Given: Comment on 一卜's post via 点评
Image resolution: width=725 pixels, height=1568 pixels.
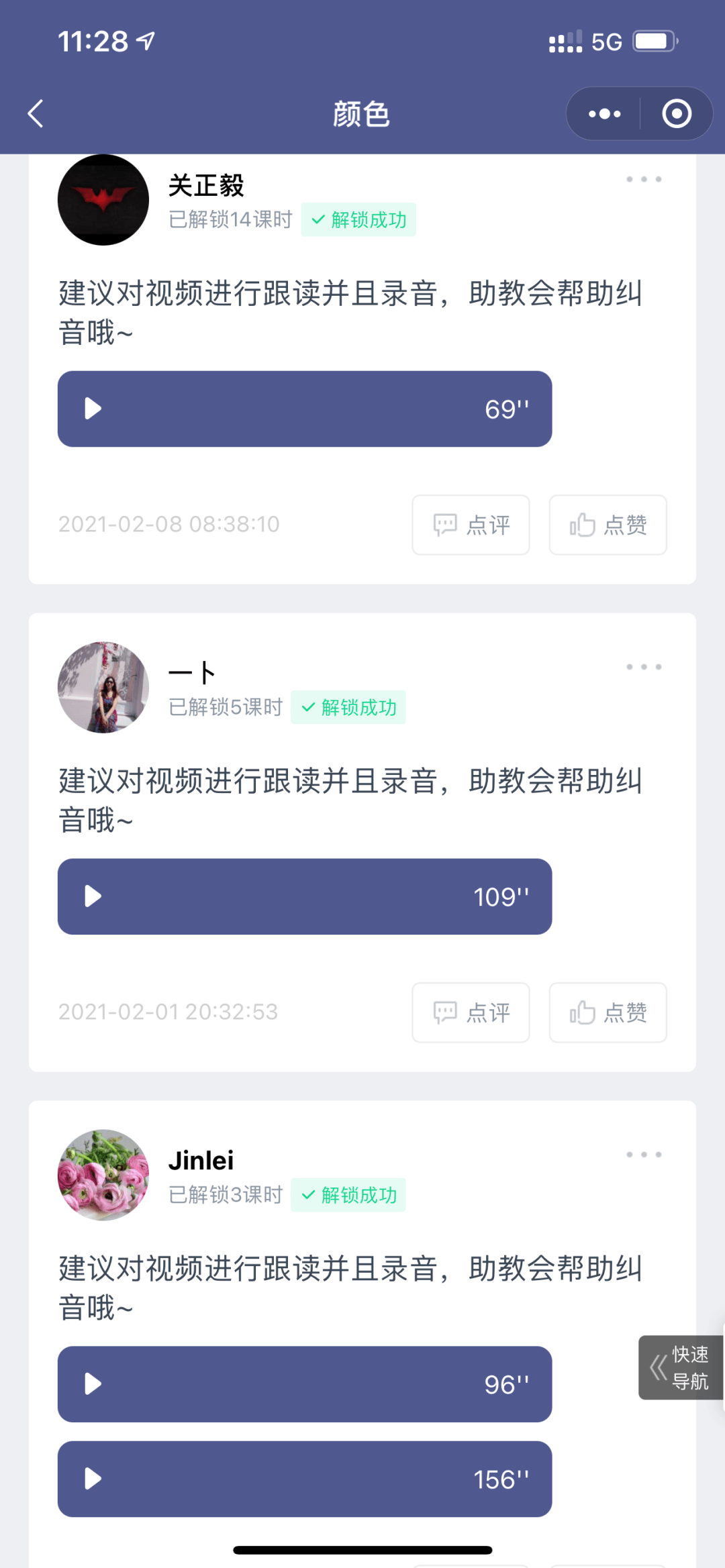Looking at the screenshot, I should (471, 1012).
